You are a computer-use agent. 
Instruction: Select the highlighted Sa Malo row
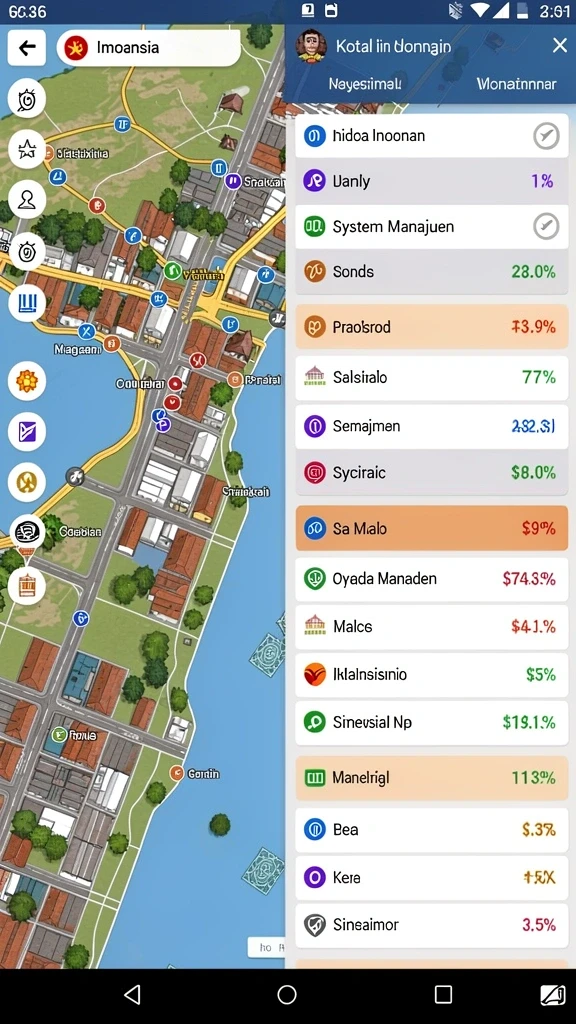pyautogui.click(x=432, y=528)
